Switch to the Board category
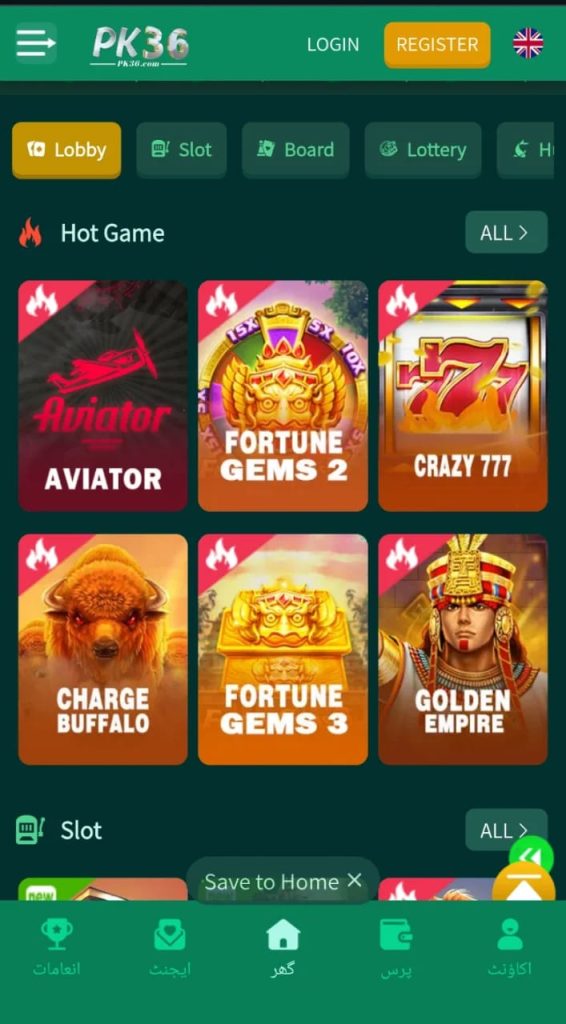The height and width of the screenshot is (1024, 566). 296,150
